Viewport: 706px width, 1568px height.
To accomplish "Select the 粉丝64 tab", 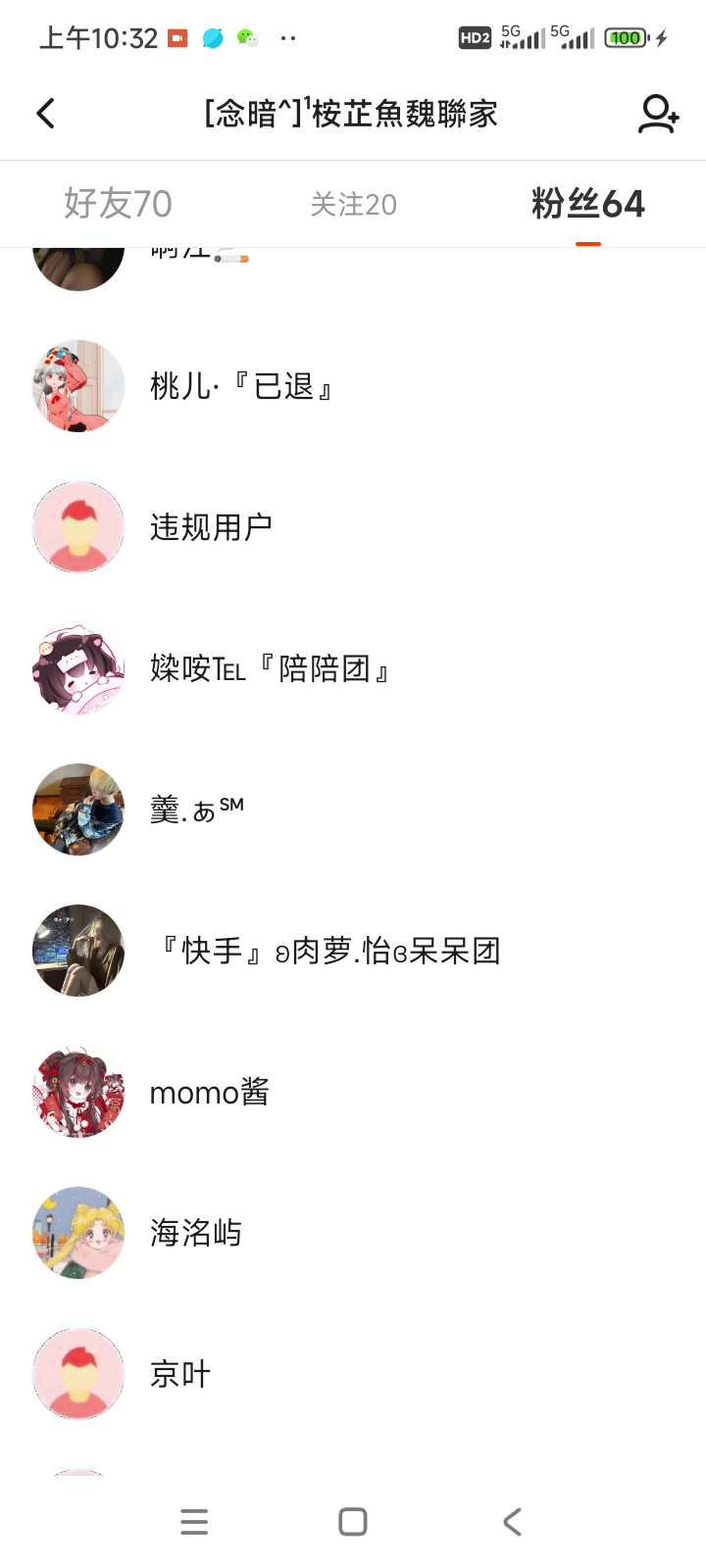I will tap(587, 204).
